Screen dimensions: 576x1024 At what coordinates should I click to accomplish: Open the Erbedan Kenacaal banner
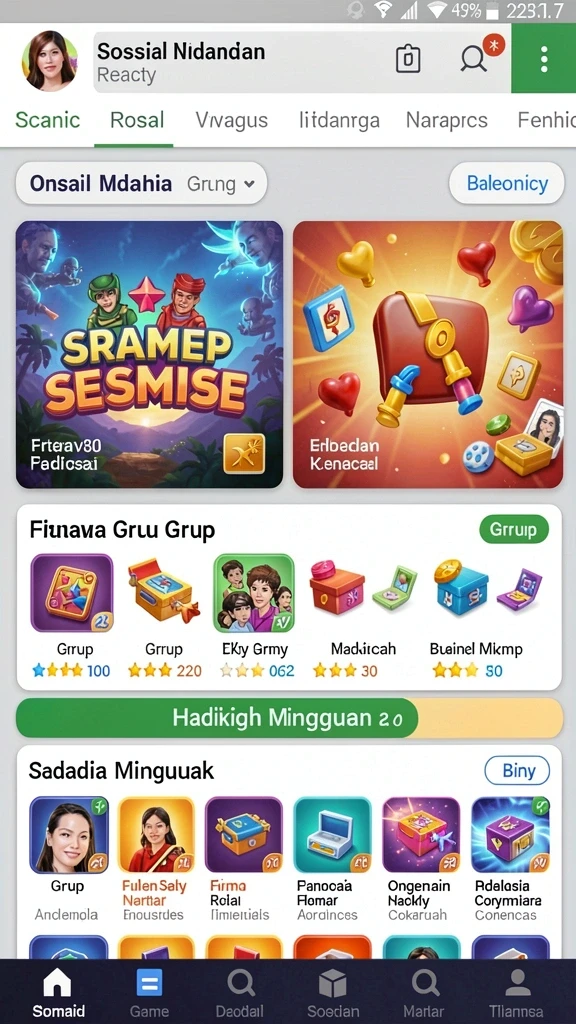(x=428, y=355)
